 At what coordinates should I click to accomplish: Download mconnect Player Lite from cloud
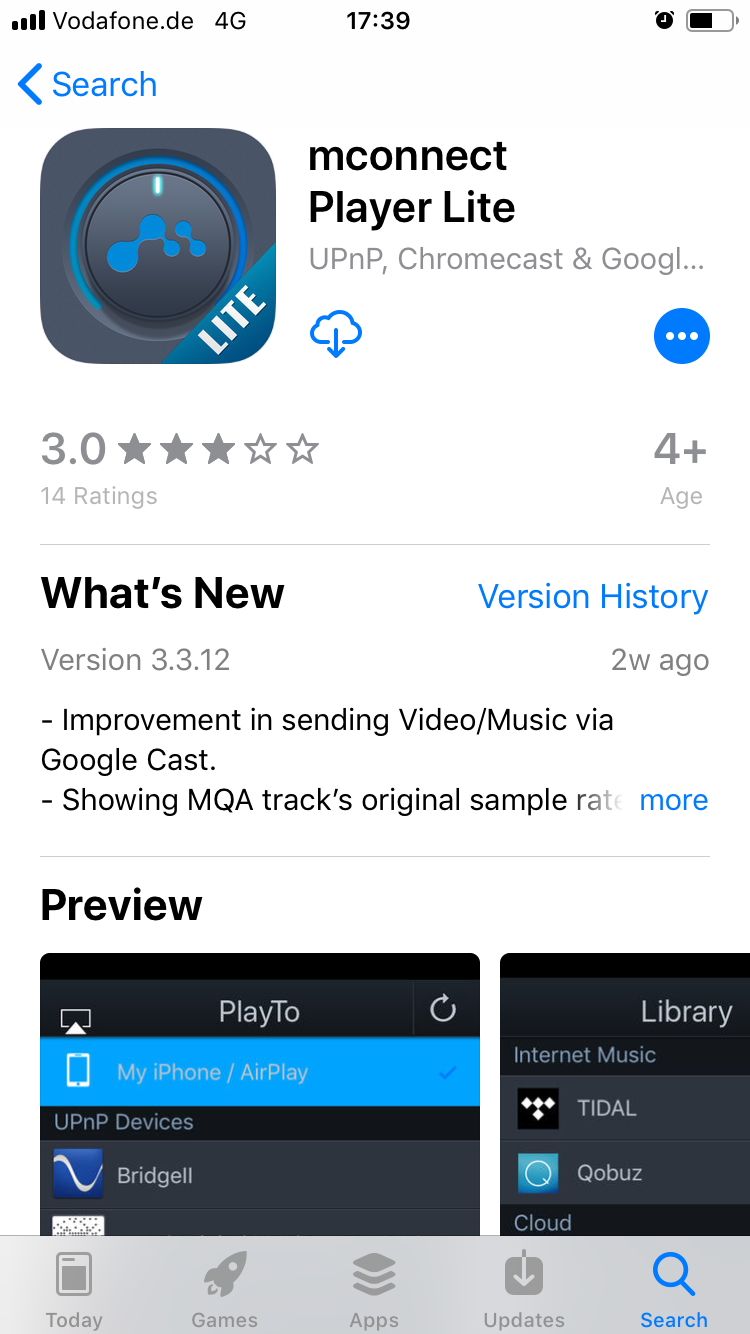[x=336, y=334]
